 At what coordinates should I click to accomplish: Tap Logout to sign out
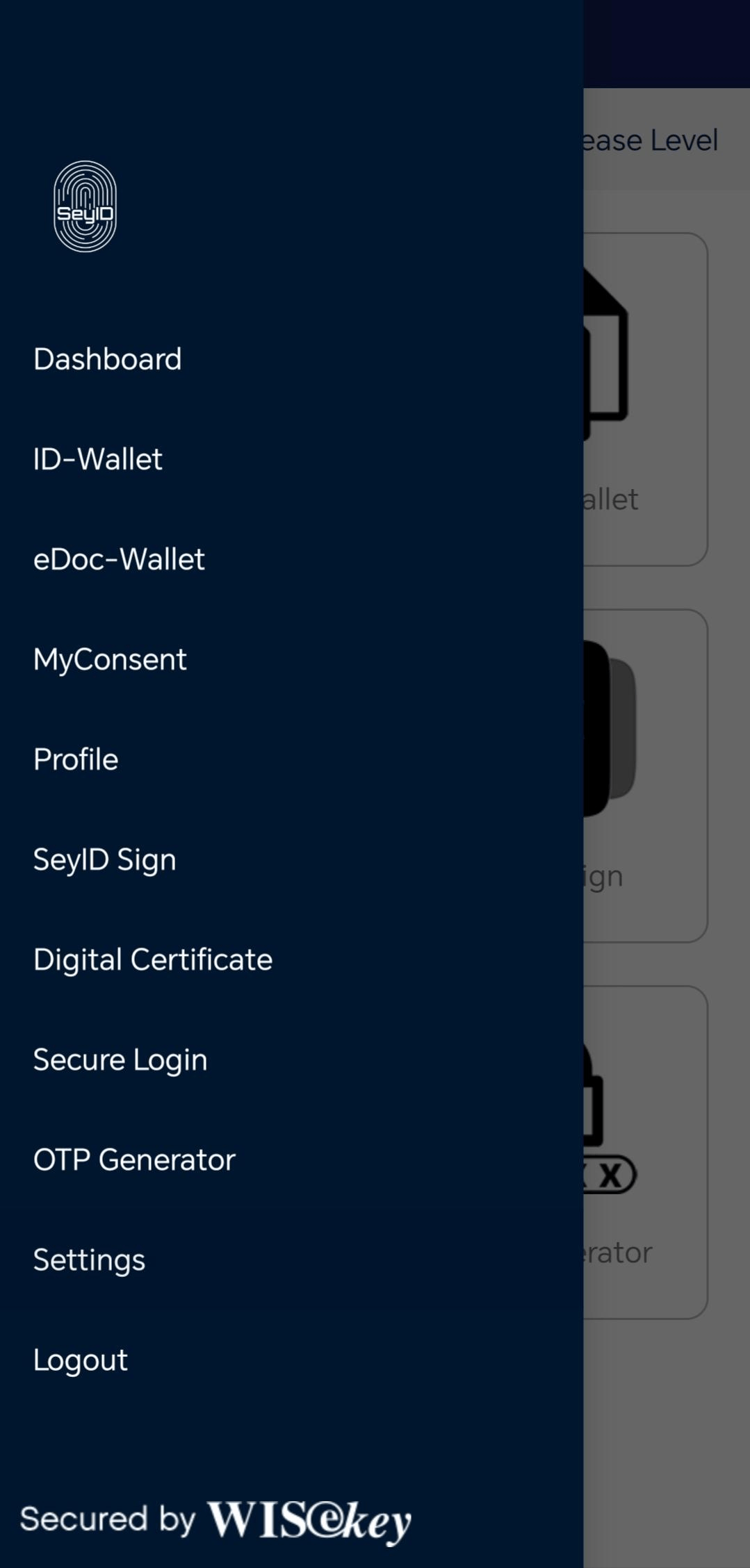tap(81, 1360)
